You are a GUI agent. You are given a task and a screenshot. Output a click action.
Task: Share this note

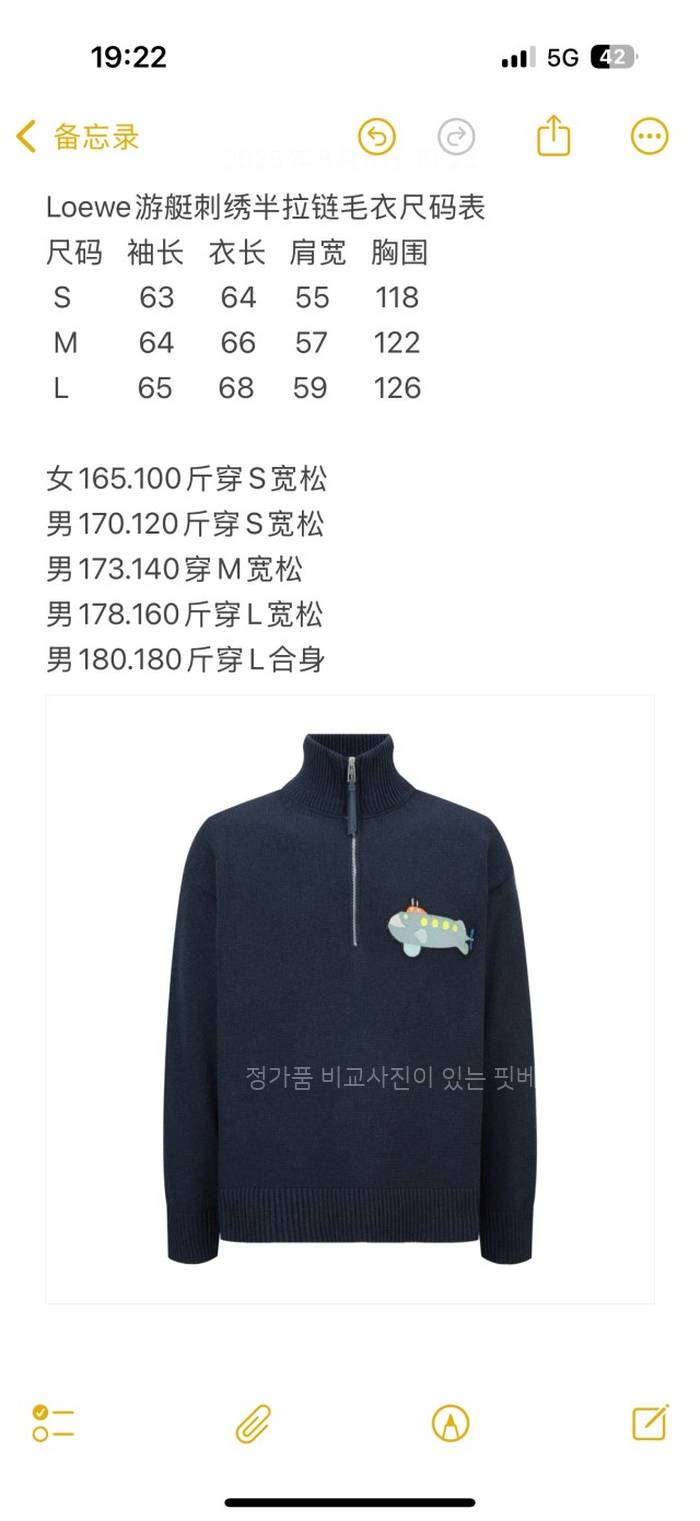click(553, 137)
